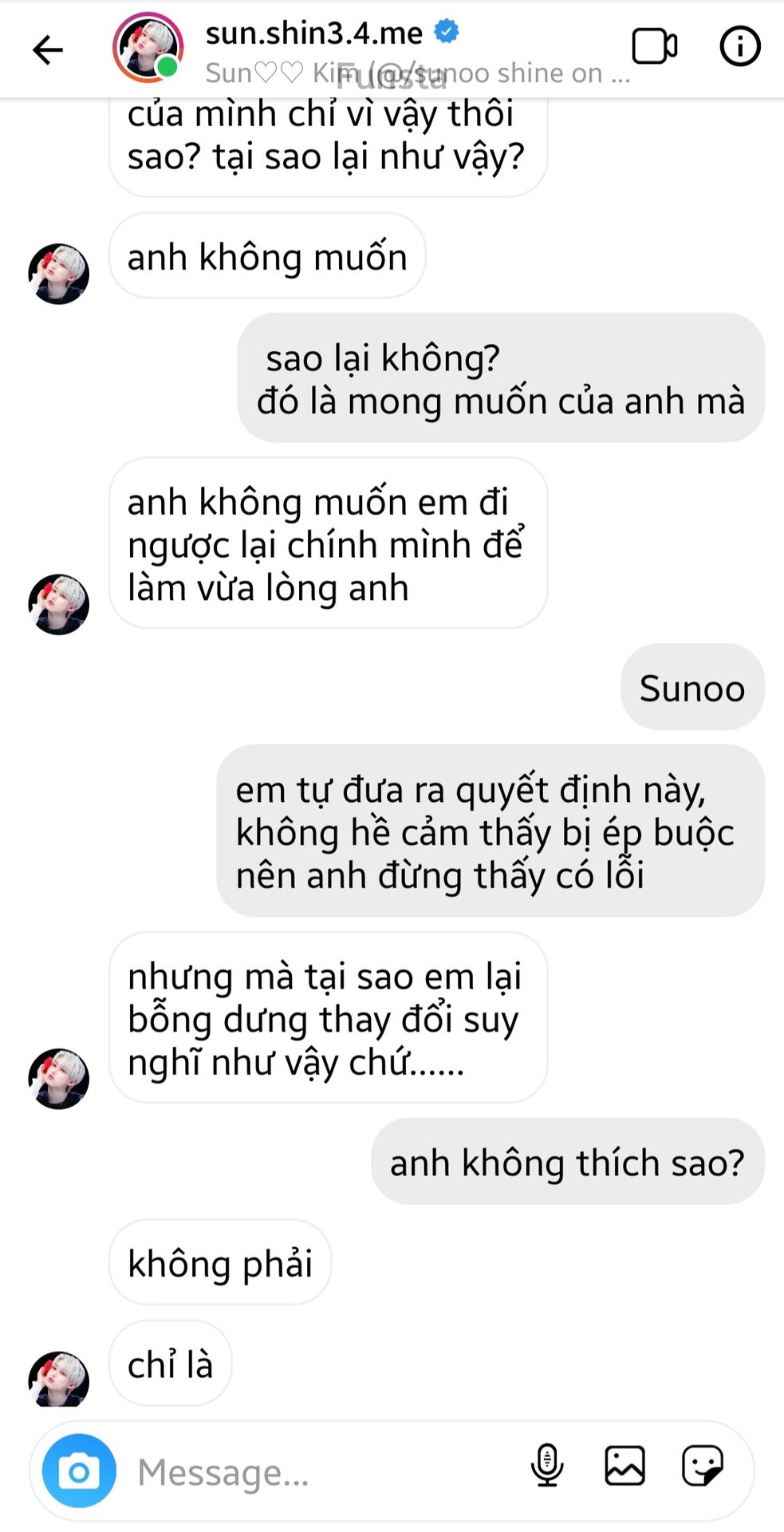Open the sticker picker
The height and width of the screenshot is (1532, 784).
(x=703, y=1466)
